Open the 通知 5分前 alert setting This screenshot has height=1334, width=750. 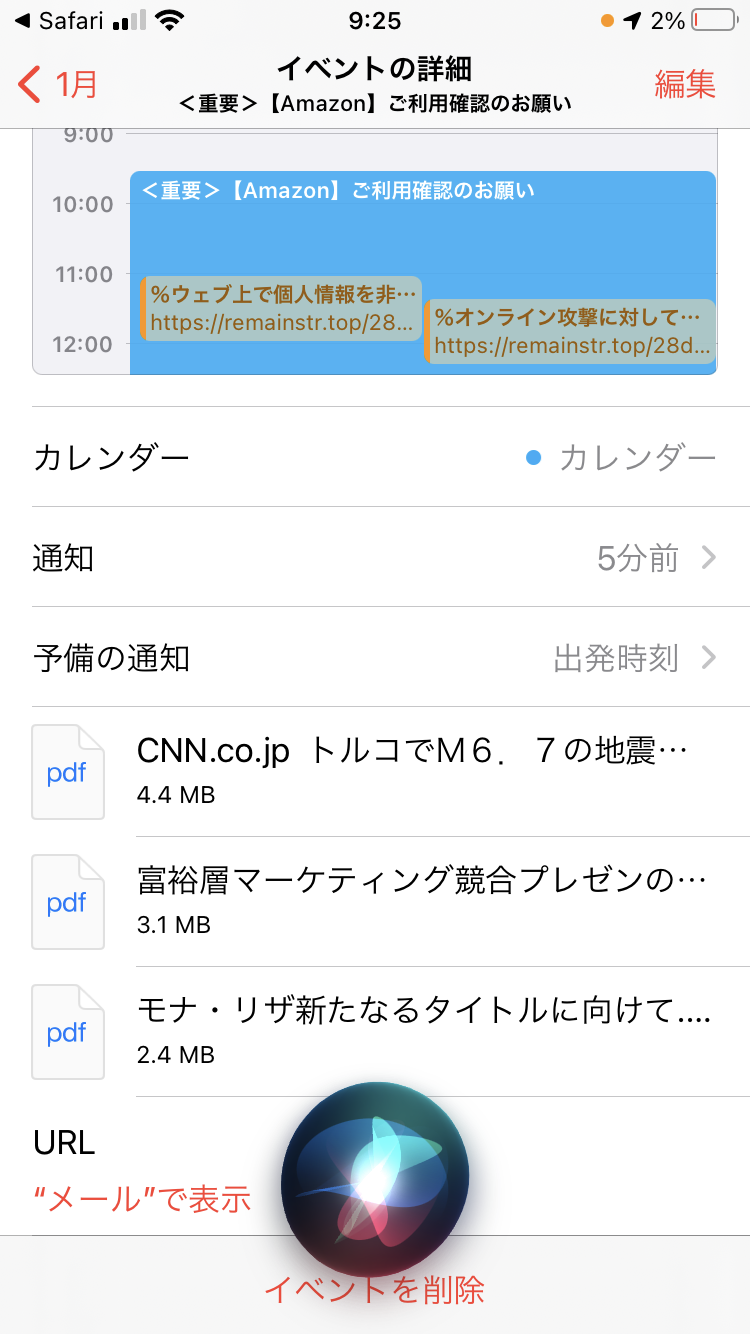point(375,557)
